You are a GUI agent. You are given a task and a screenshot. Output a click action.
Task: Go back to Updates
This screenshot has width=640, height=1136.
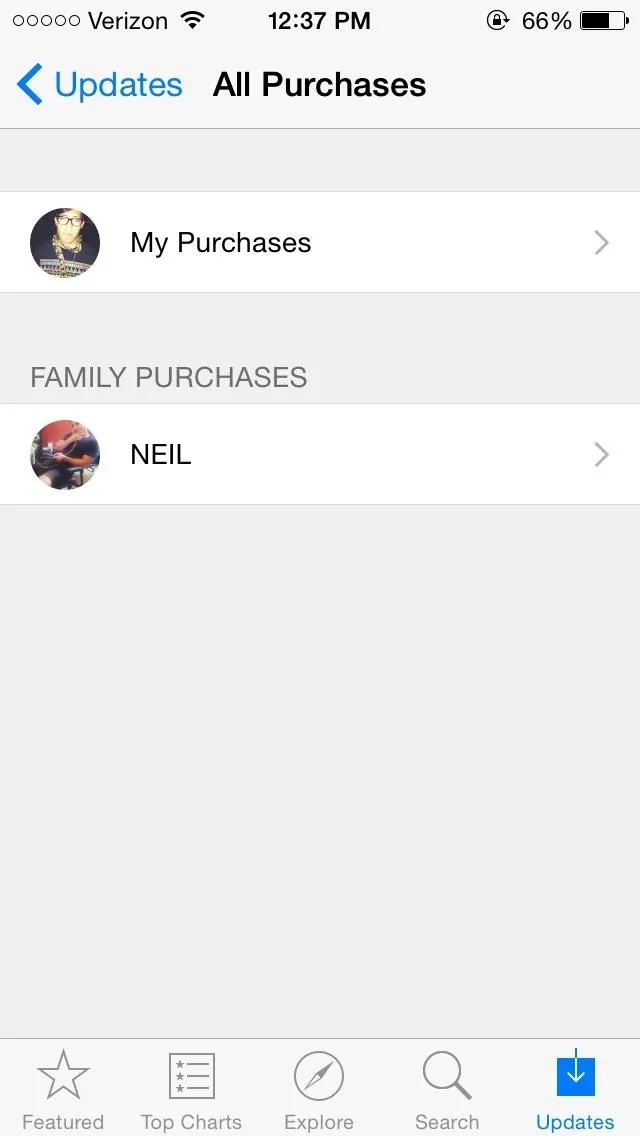[x=99, y=85]
